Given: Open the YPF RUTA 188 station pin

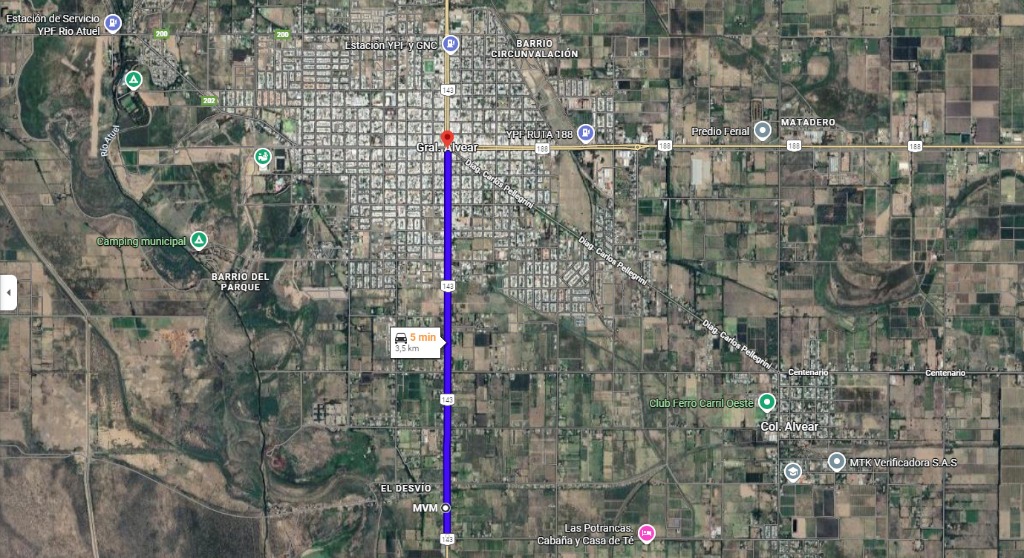Looking at the screenshot, I should pos(585,132).
